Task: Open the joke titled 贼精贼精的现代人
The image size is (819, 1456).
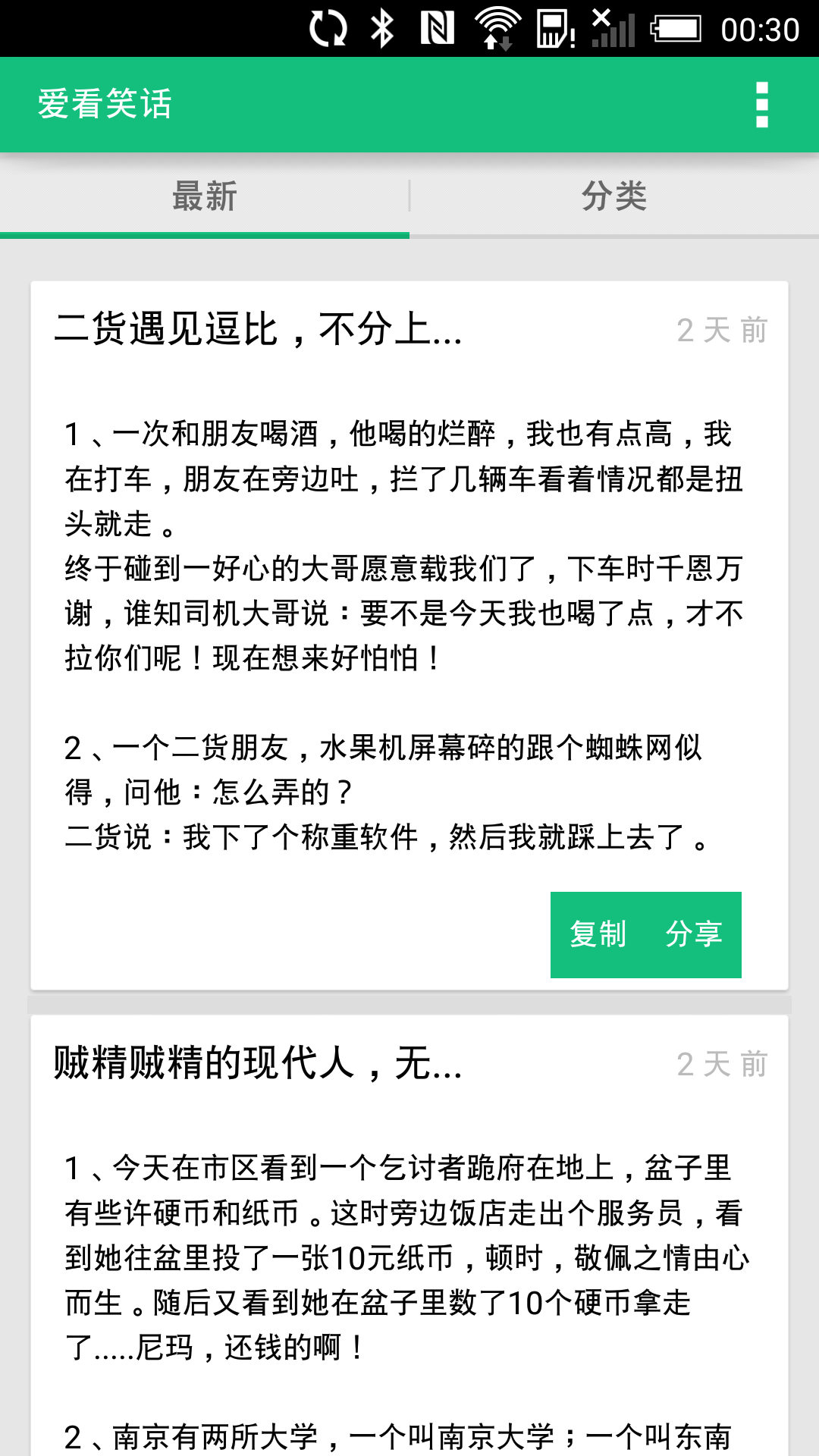Action: [x=258, y=1062]
